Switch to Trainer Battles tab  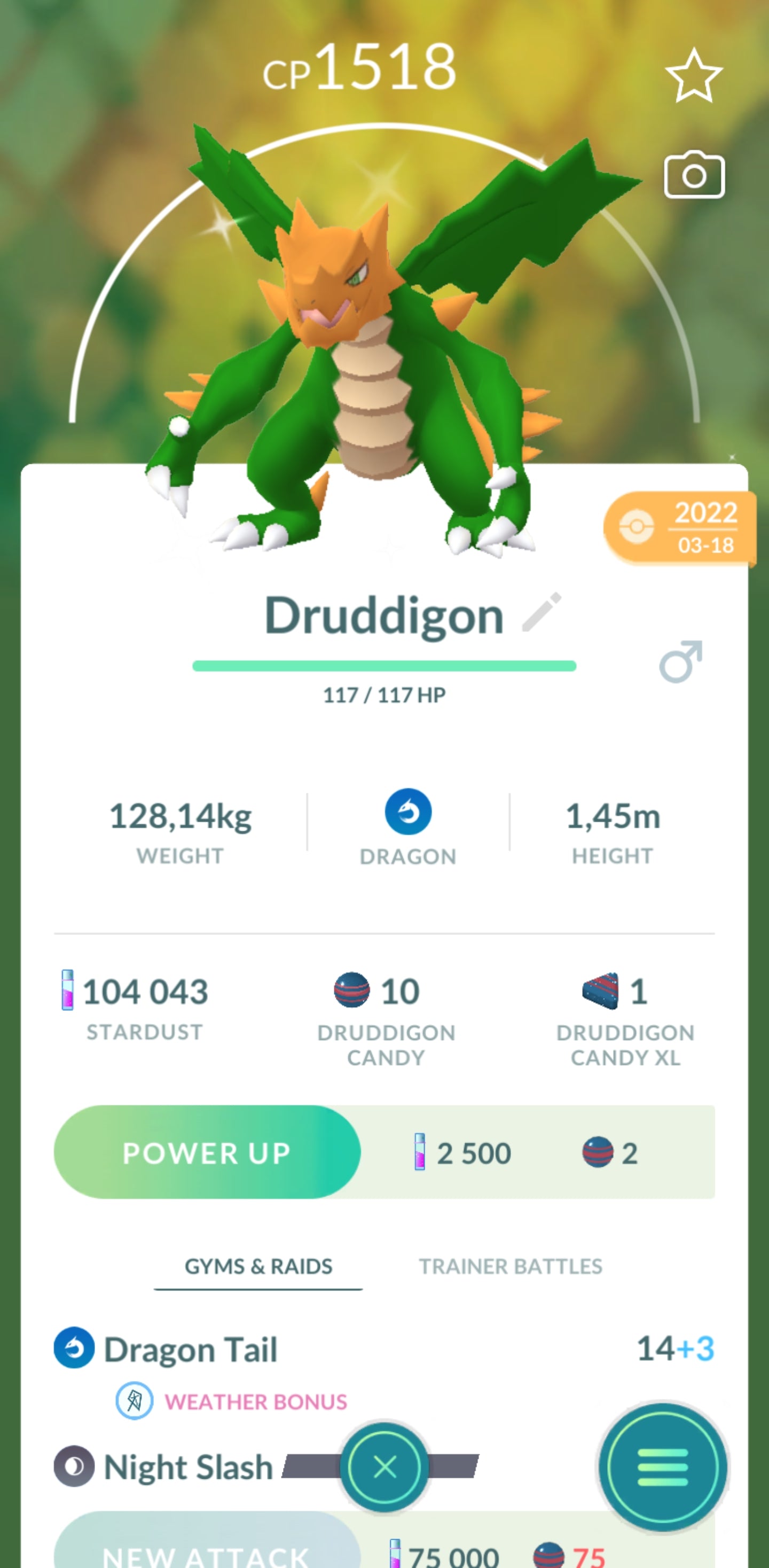tap(510, 1266)
